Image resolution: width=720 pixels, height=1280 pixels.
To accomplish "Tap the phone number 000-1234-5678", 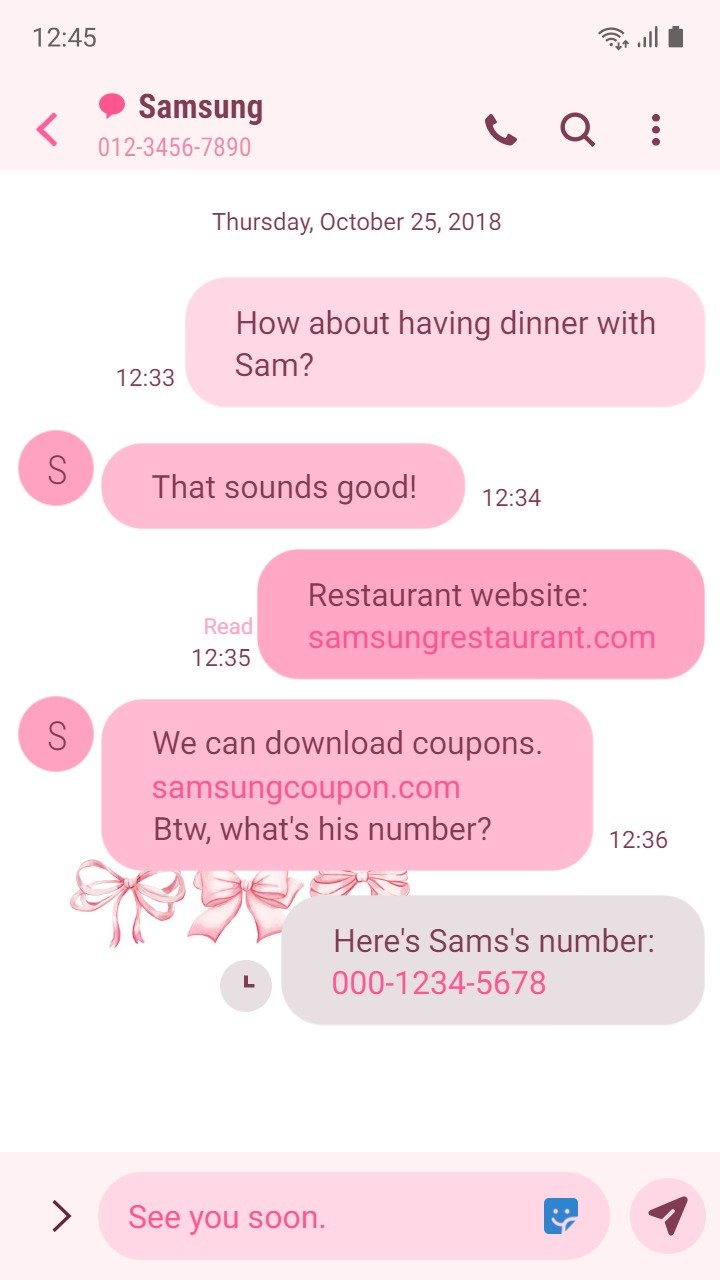I will pos(439,983).
